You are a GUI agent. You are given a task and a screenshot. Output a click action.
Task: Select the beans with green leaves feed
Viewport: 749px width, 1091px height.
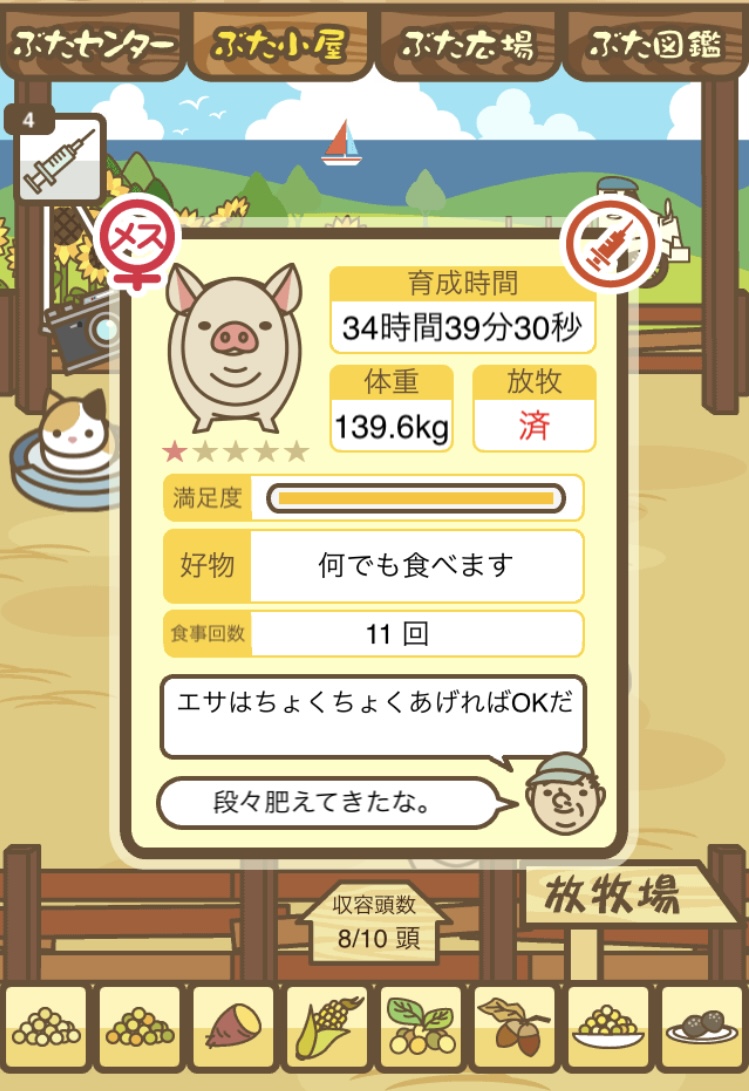pos(420,1028)
